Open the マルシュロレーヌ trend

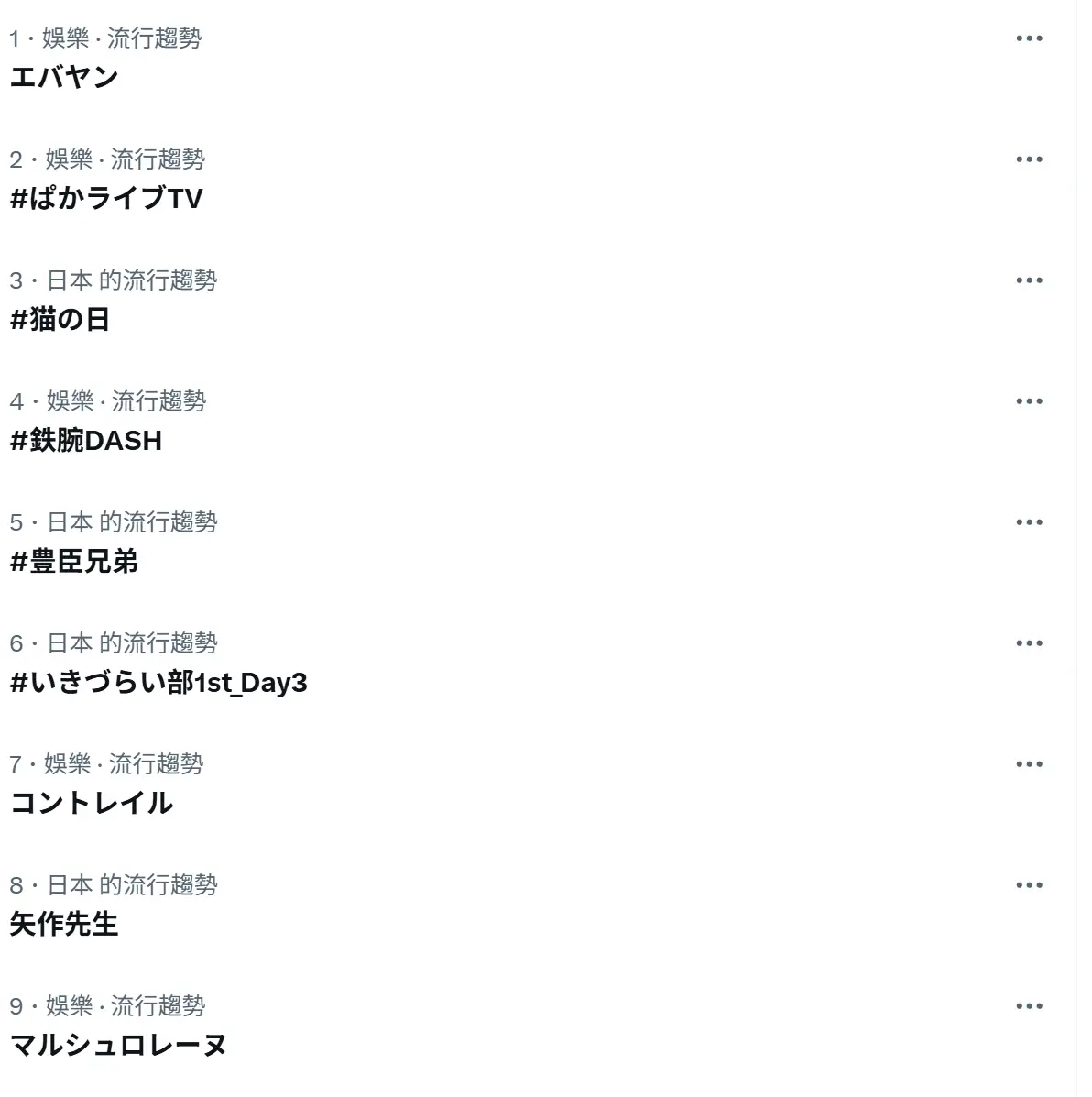point(118,1045)
